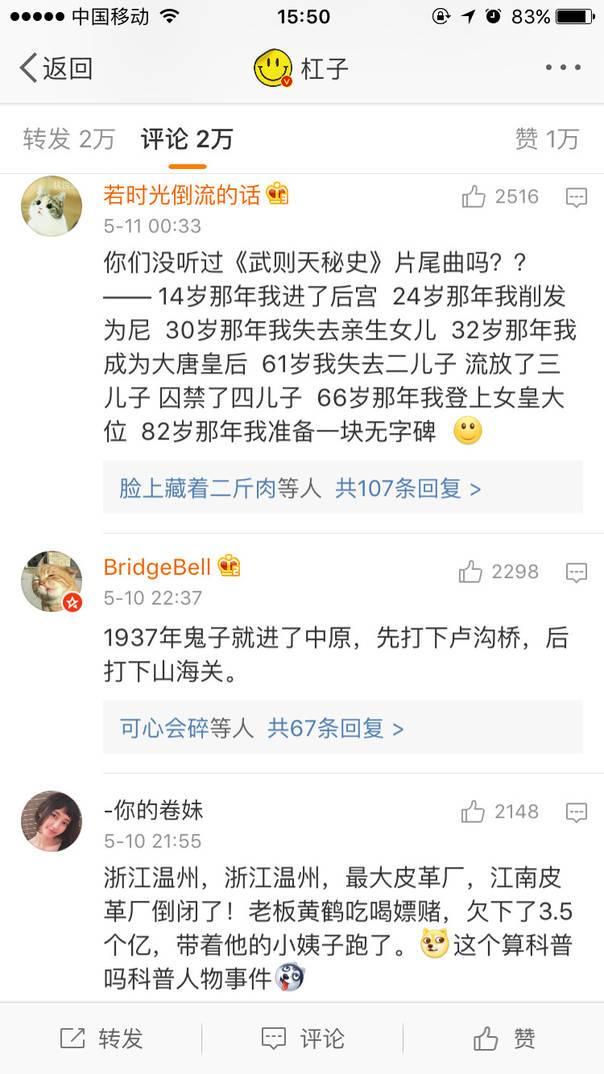Tap 评论 in the bottom bar

[x=302, y=1038]
